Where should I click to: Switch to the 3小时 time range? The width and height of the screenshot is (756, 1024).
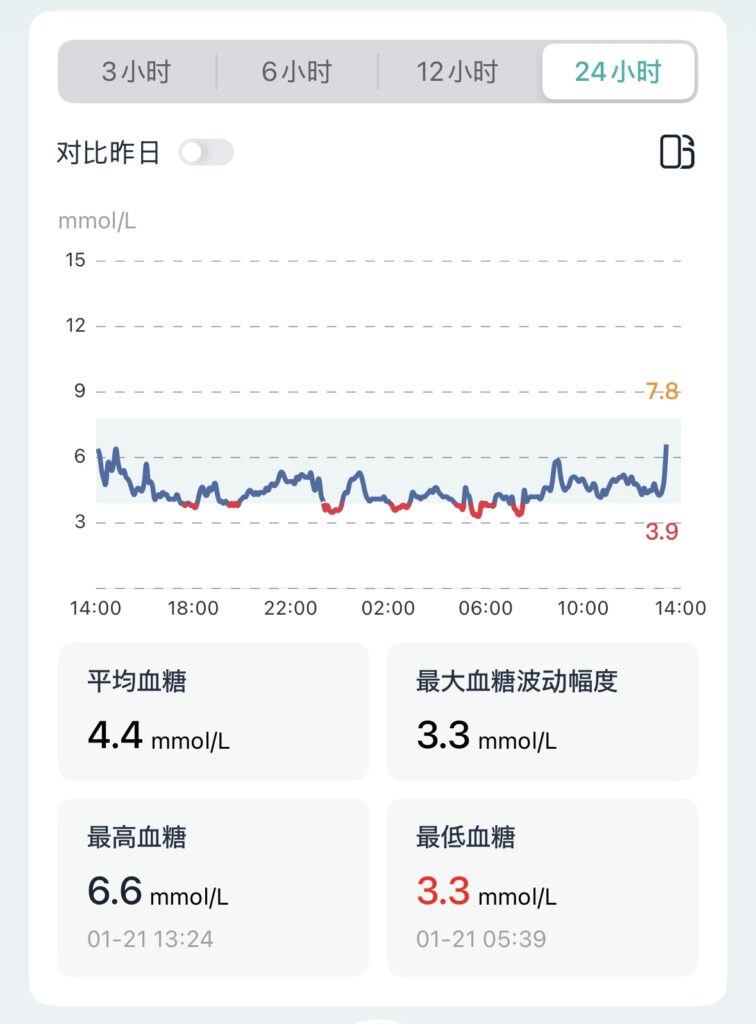pyautogui.click(x=136, y=72)
